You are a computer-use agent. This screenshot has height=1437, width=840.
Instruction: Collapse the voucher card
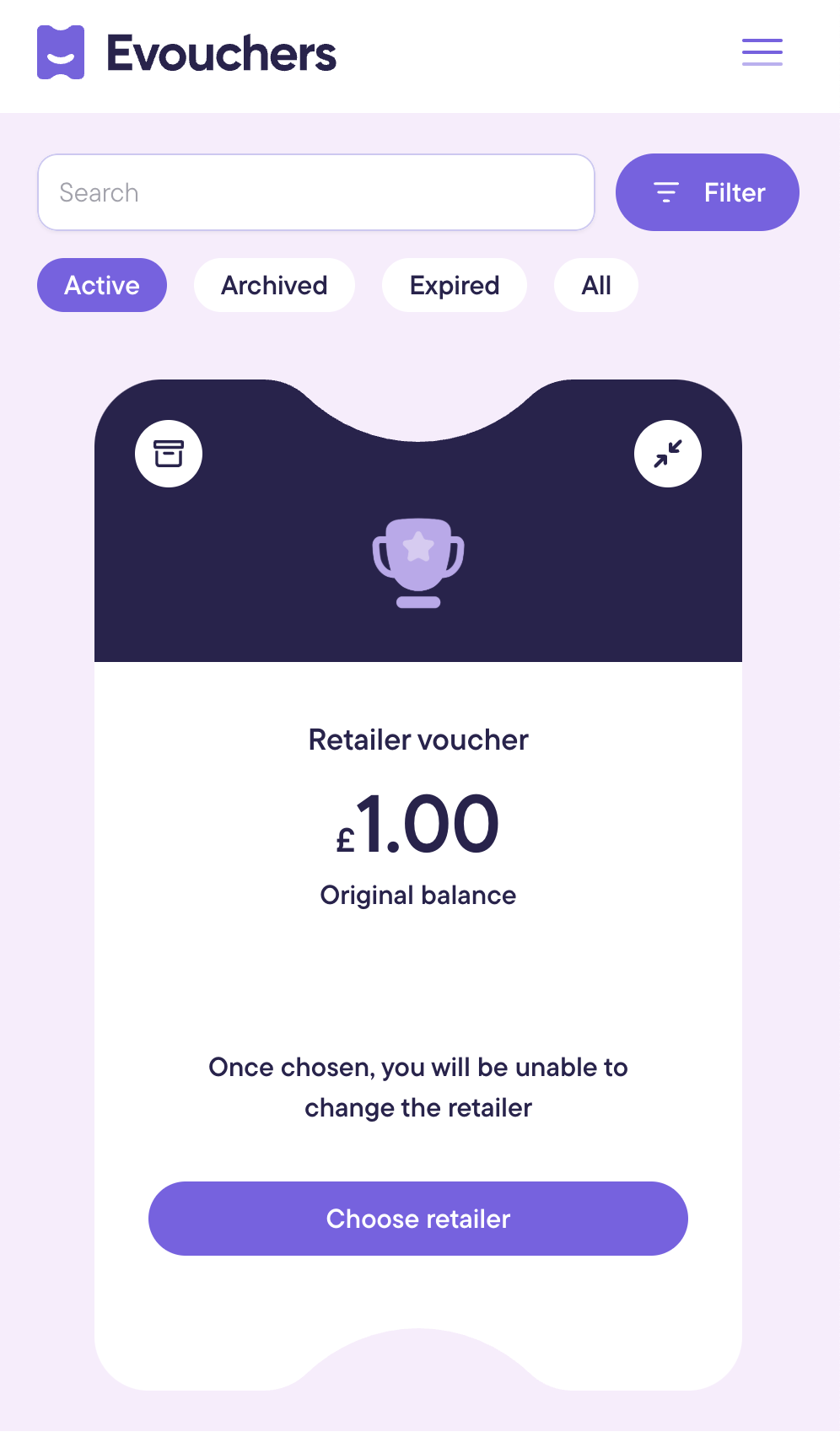pos(667,454)
